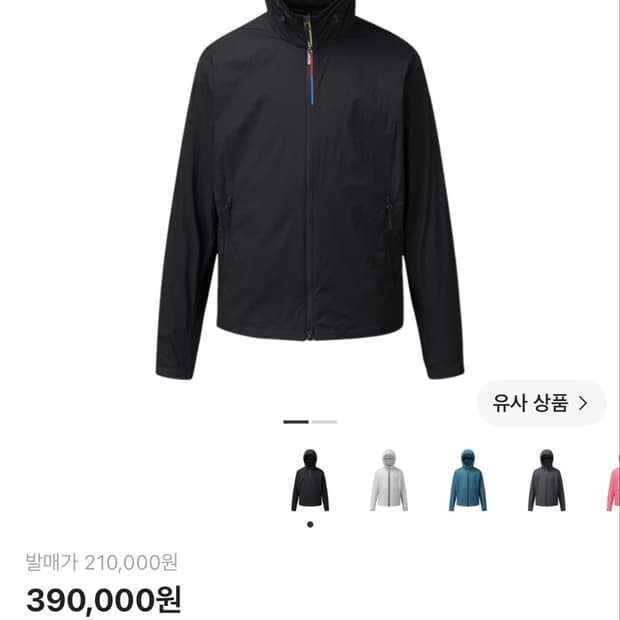Open the main black jacket product image
The width and height of the screenshot is (620, 620).
pos(310,190)
